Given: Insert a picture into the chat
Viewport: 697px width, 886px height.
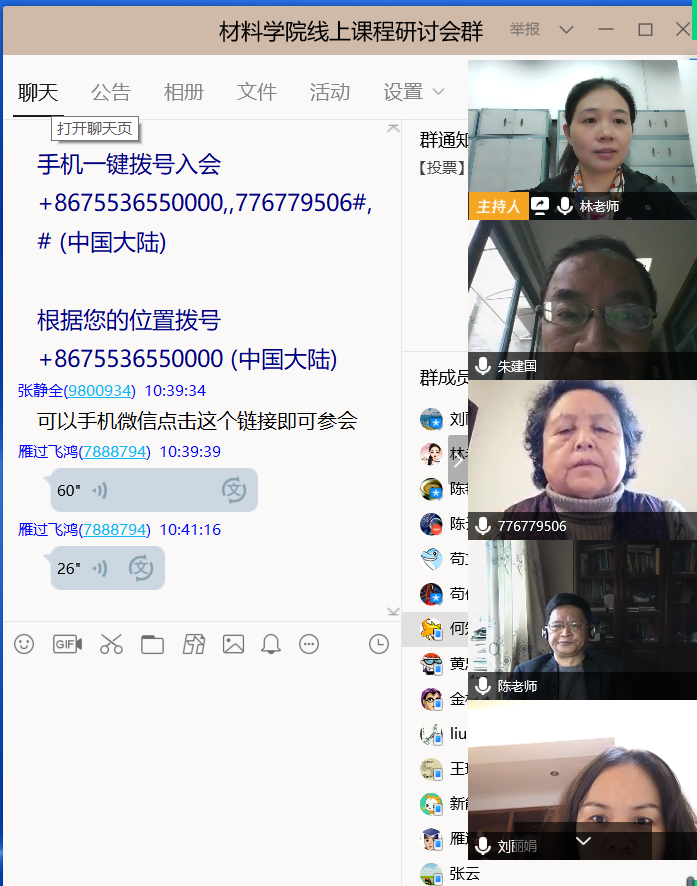Looking at the screenshot, I should (x=233, y=645).
